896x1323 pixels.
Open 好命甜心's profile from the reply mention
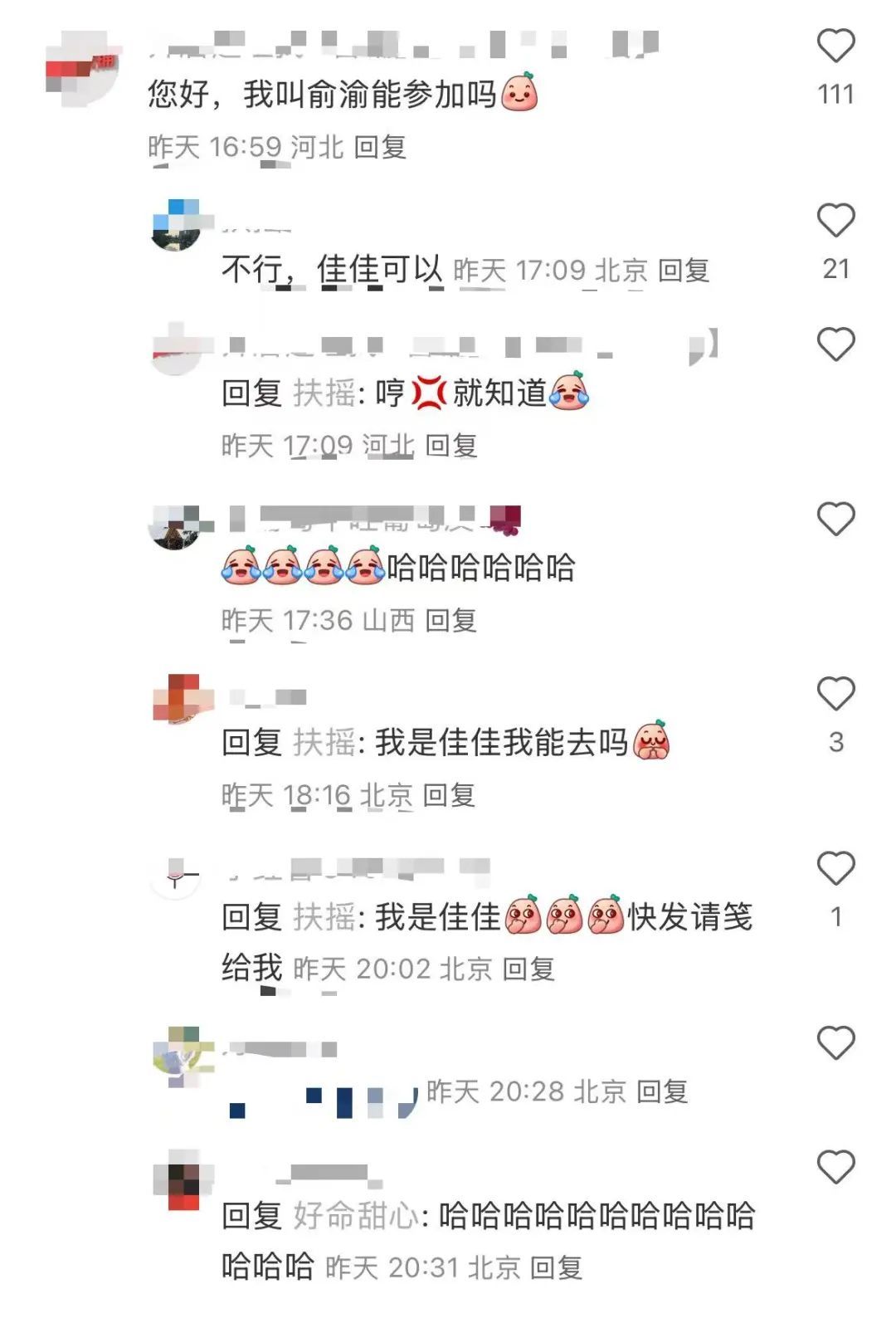356,1217
